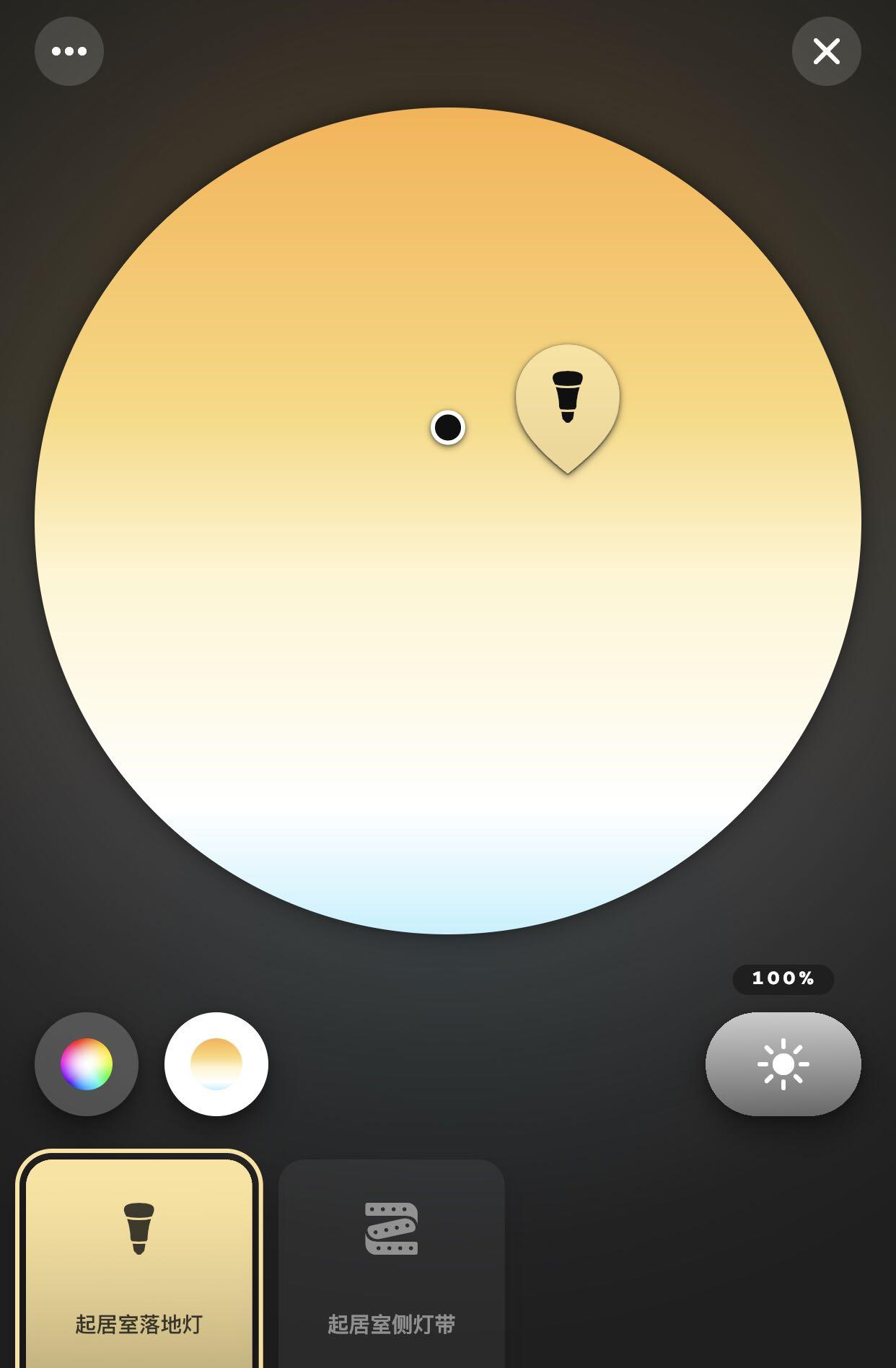Tap the black center dot on circle
Screen dimensions: 896x1368
point(448,427)
